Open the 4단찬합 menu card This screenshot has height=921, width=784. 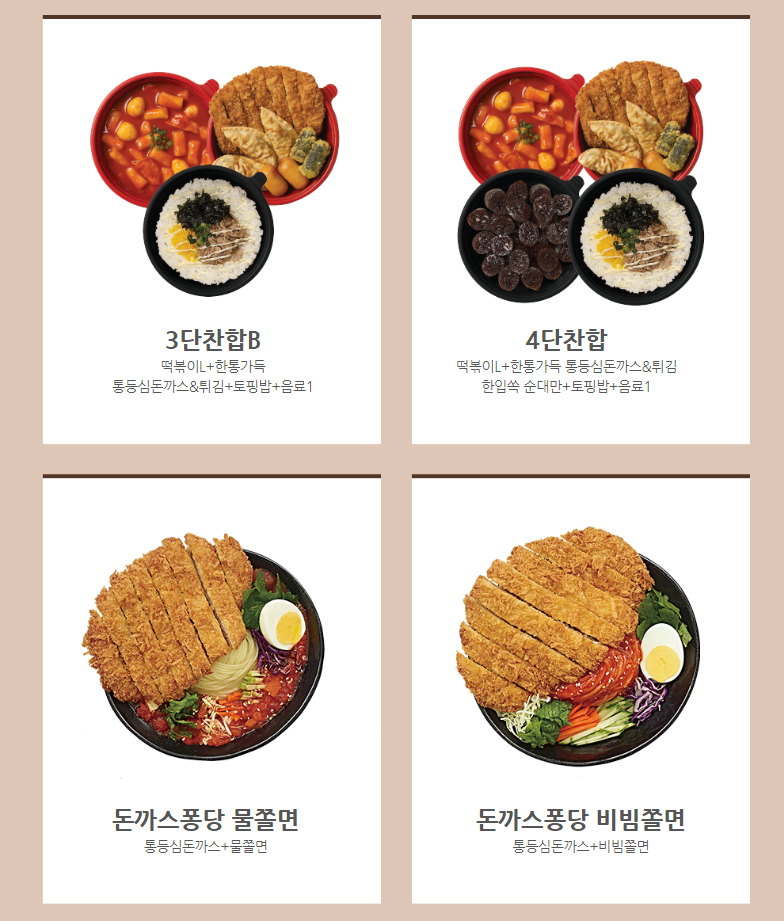pos(580,231)
